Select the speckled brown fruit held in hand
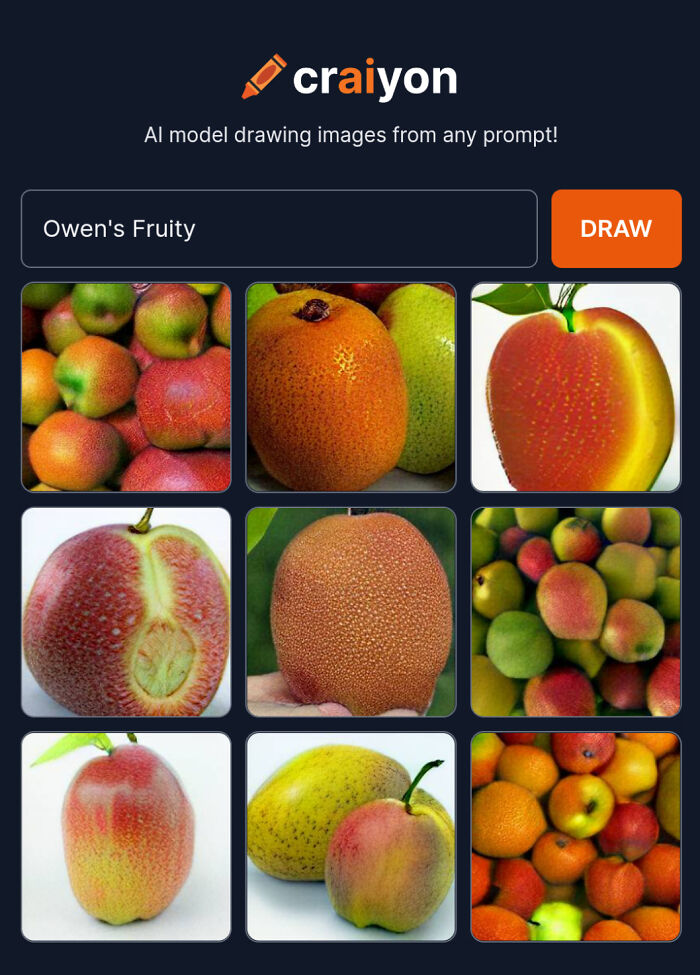This screenshot has width=700, height=975. click(x=351, y=612)
